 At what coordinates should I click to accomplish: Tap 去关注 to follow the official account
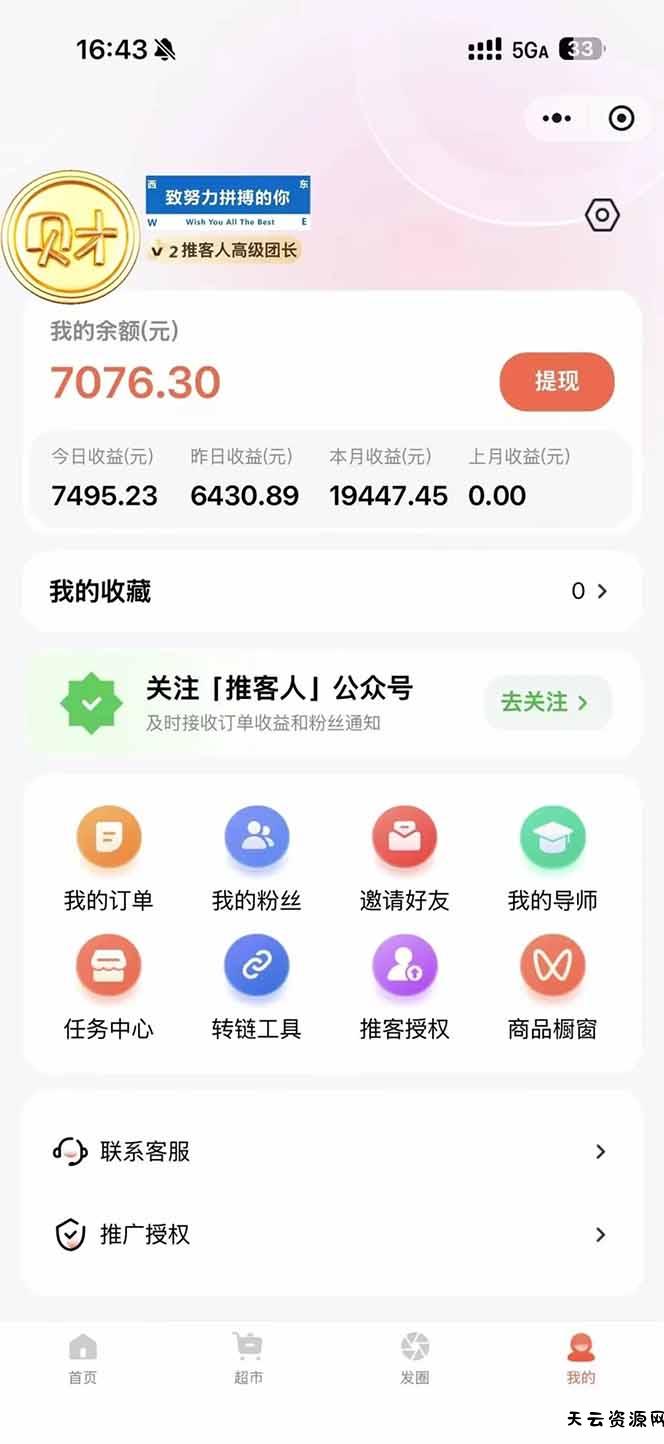point(546,702)
